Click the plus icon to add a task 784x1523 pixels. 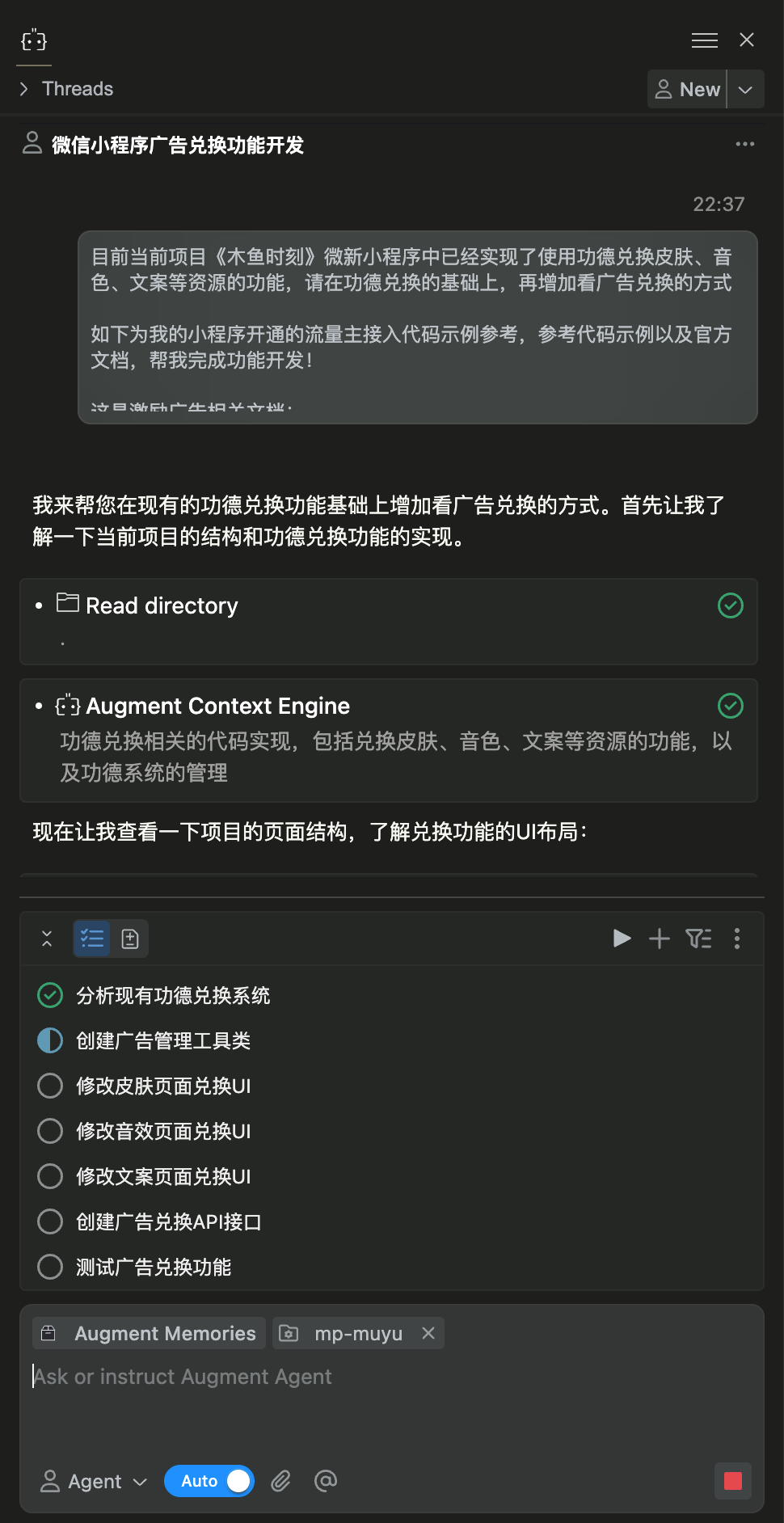tap(659, 938)
